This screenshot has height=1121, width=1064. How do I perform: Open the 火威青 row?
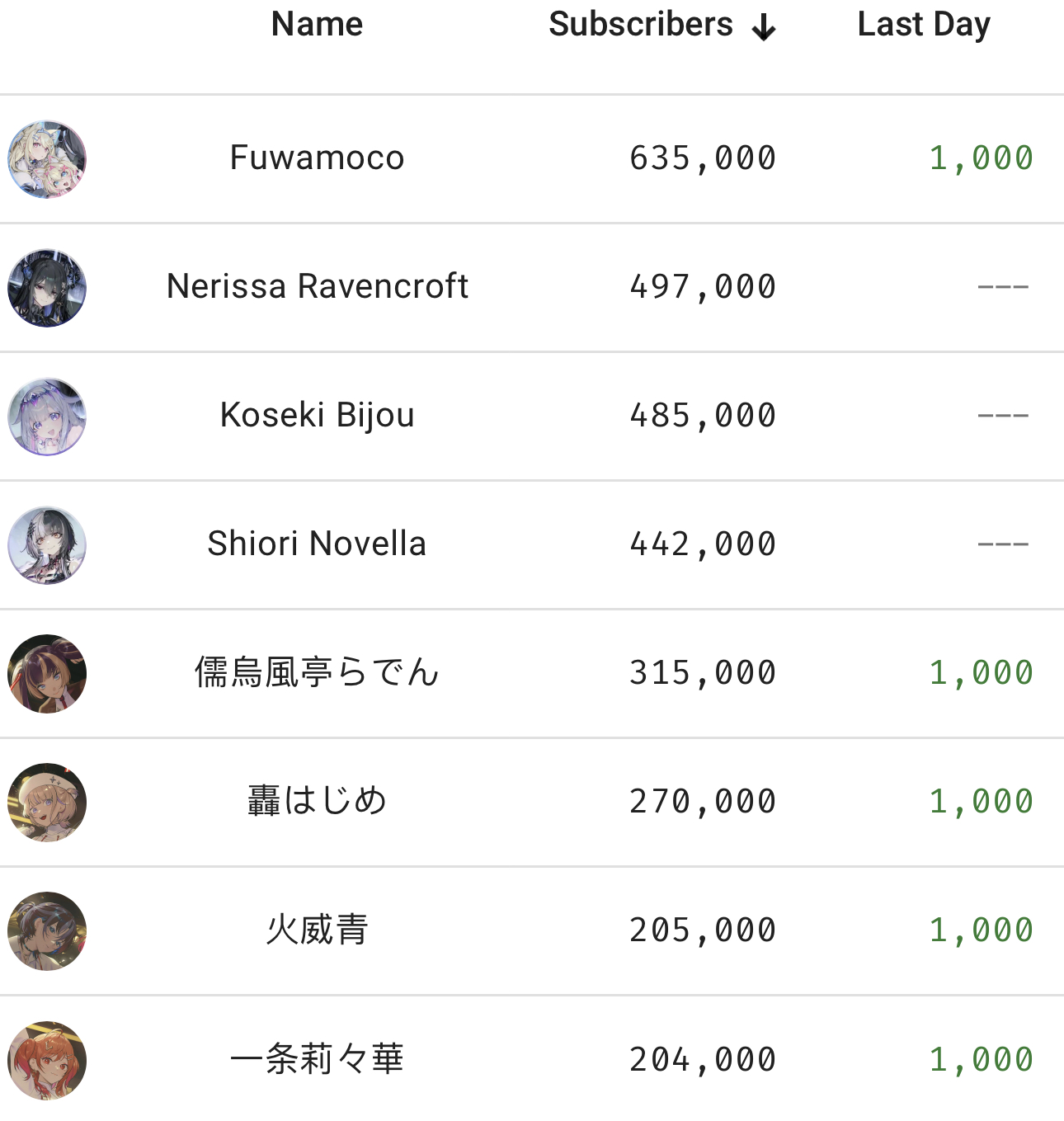[x=317, y=930]
